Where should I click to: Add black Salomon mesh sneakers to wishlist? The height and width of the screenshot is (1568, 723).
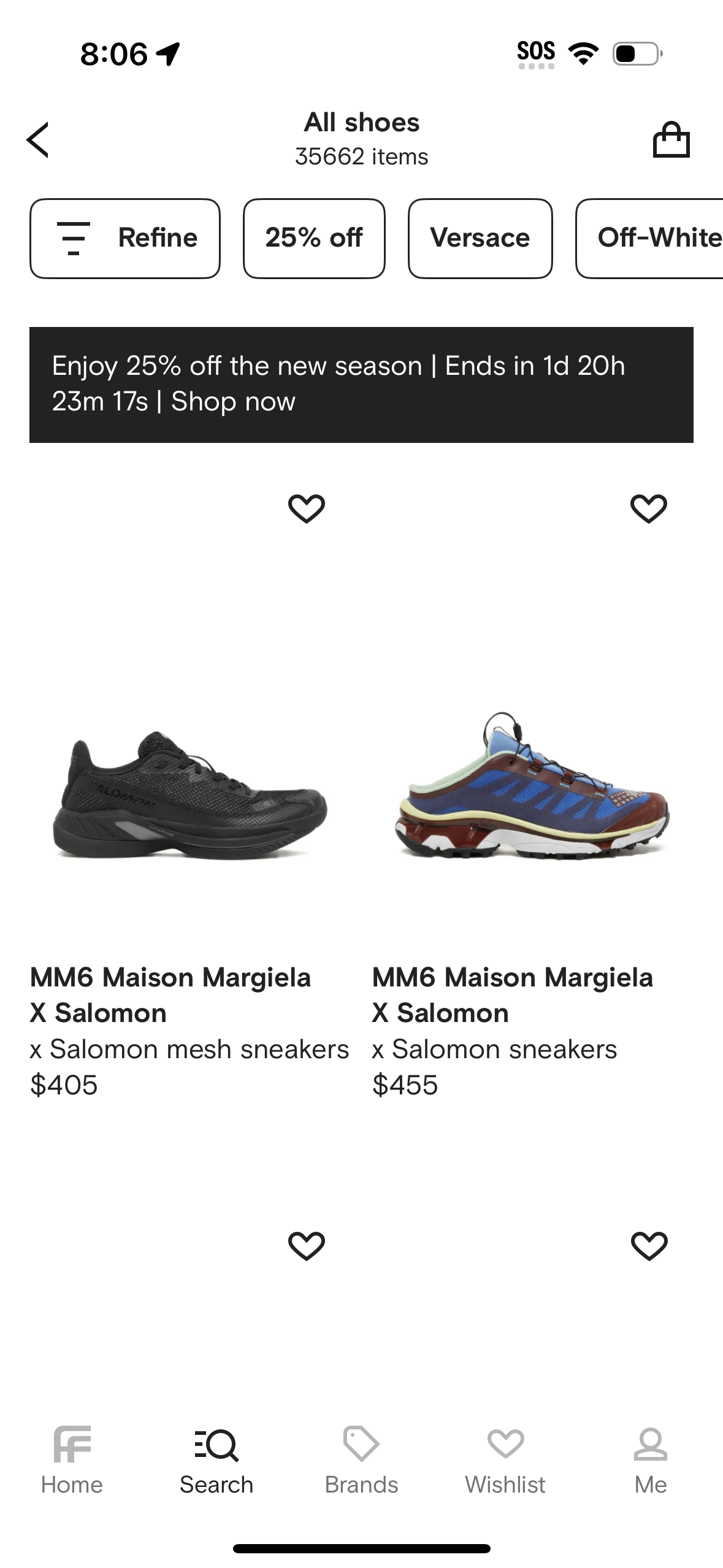click(307, 507)
